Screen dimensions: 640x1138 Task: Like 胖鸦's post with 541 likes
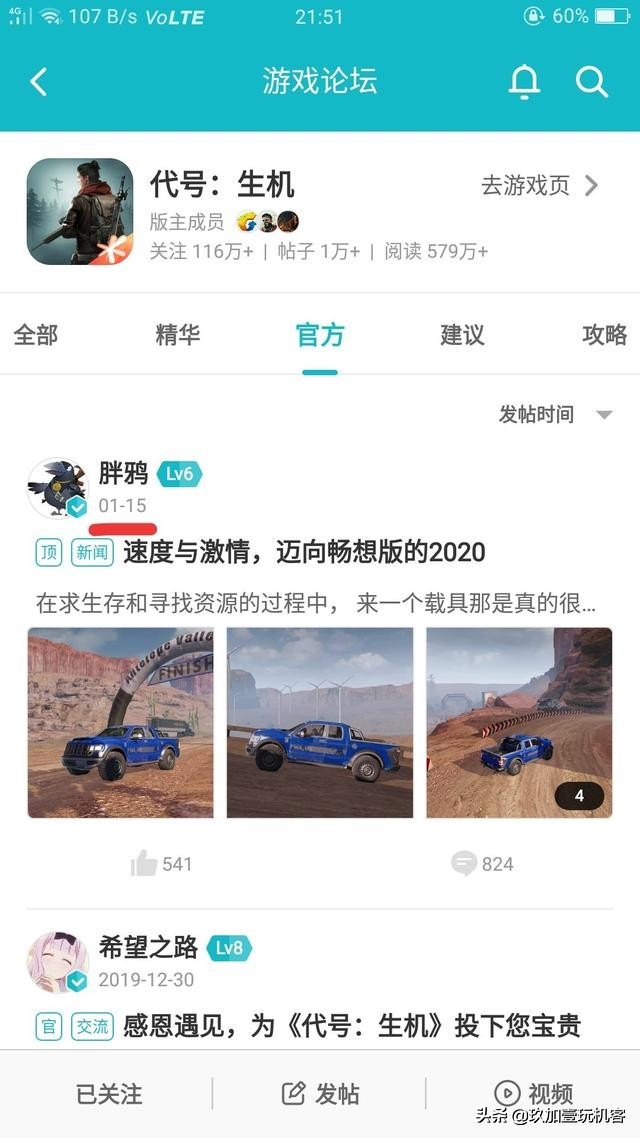point(161,863)
